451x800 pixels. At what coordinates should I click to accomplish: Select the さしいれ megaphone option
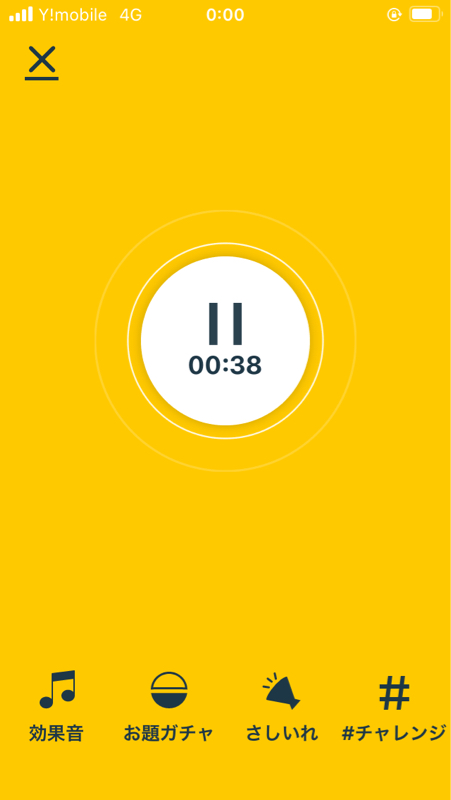[x=282, y=707]
